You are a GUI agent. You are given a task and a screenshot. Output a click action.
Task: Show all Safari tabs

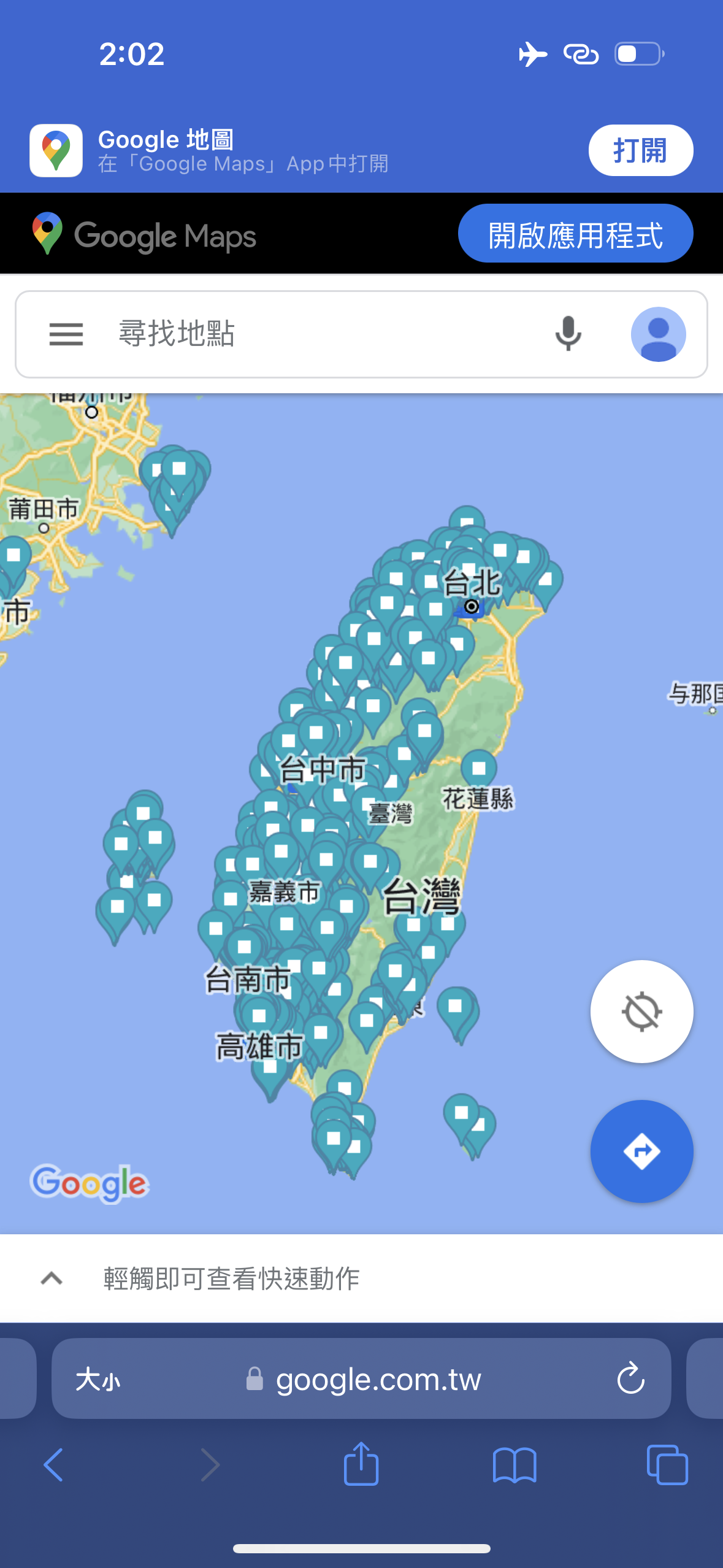(x=667, y=1465)
